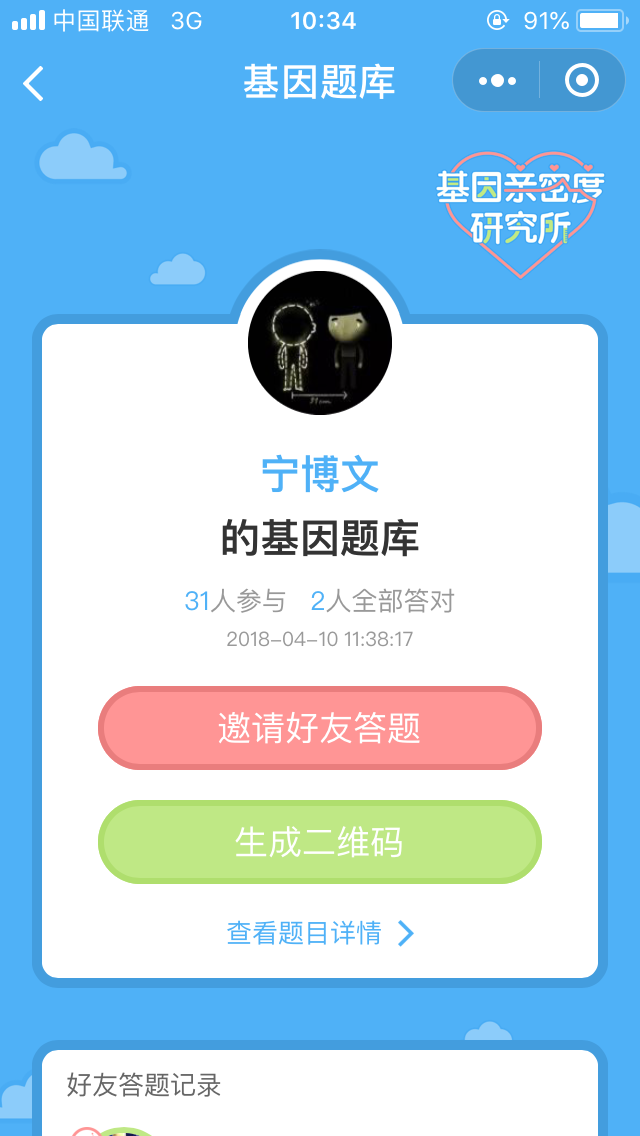Tap the 生成二维码 button

click(x=320, y=841)
